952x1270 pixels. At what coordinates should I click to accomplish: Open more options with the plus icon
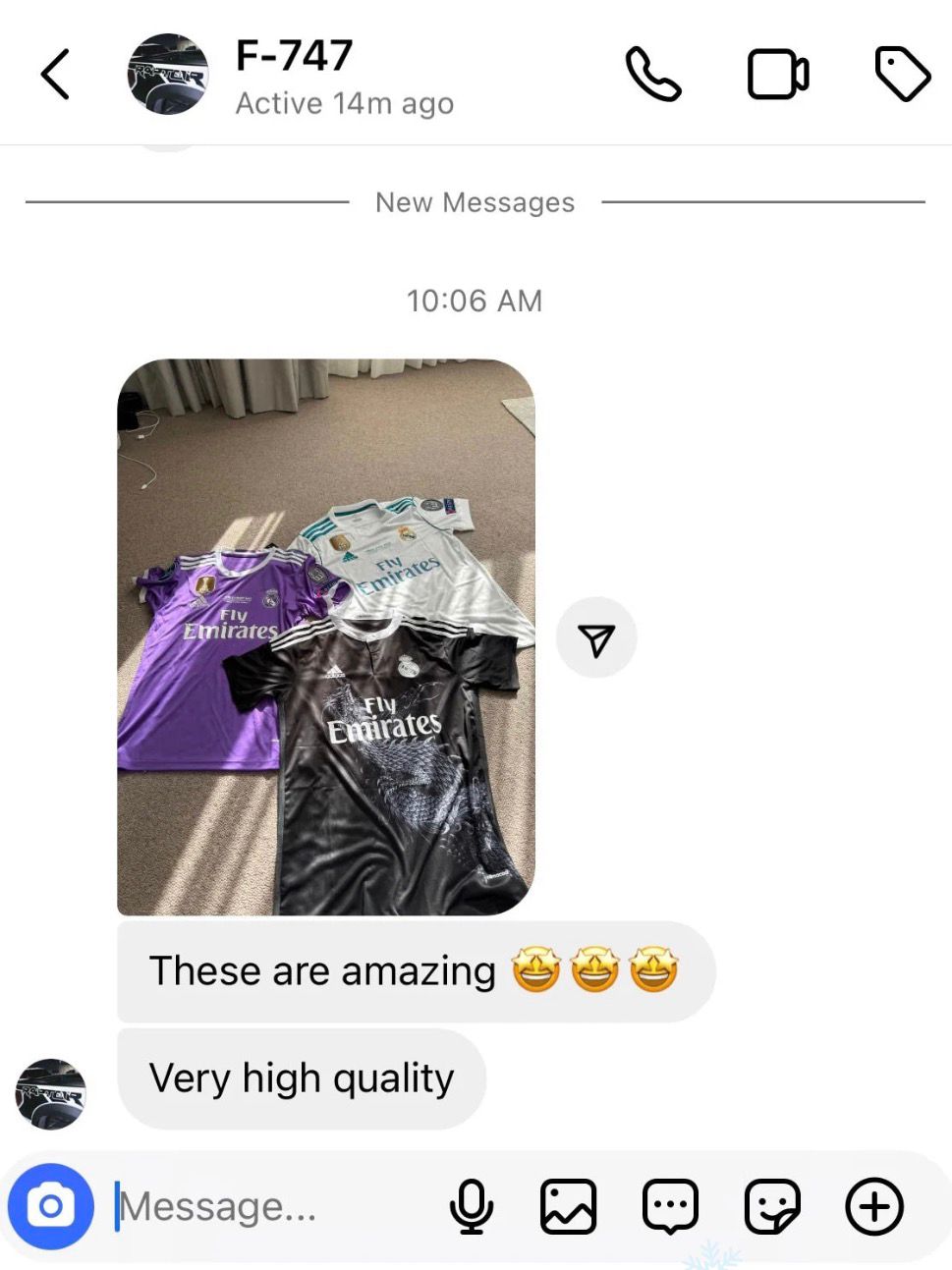point(874,1206)
